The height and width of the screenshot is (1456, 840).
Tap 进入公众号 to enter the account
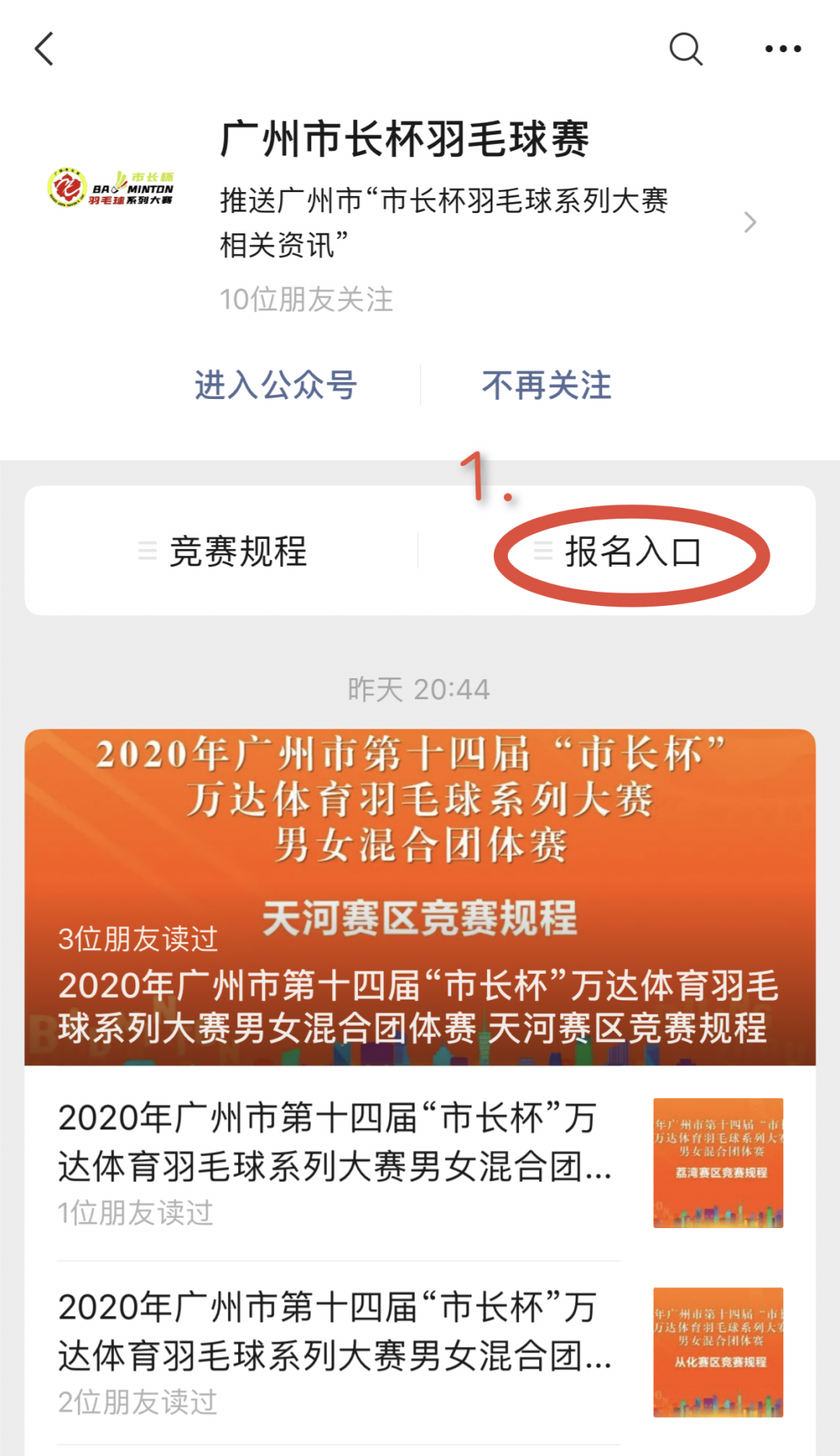[x=275, y=385]
